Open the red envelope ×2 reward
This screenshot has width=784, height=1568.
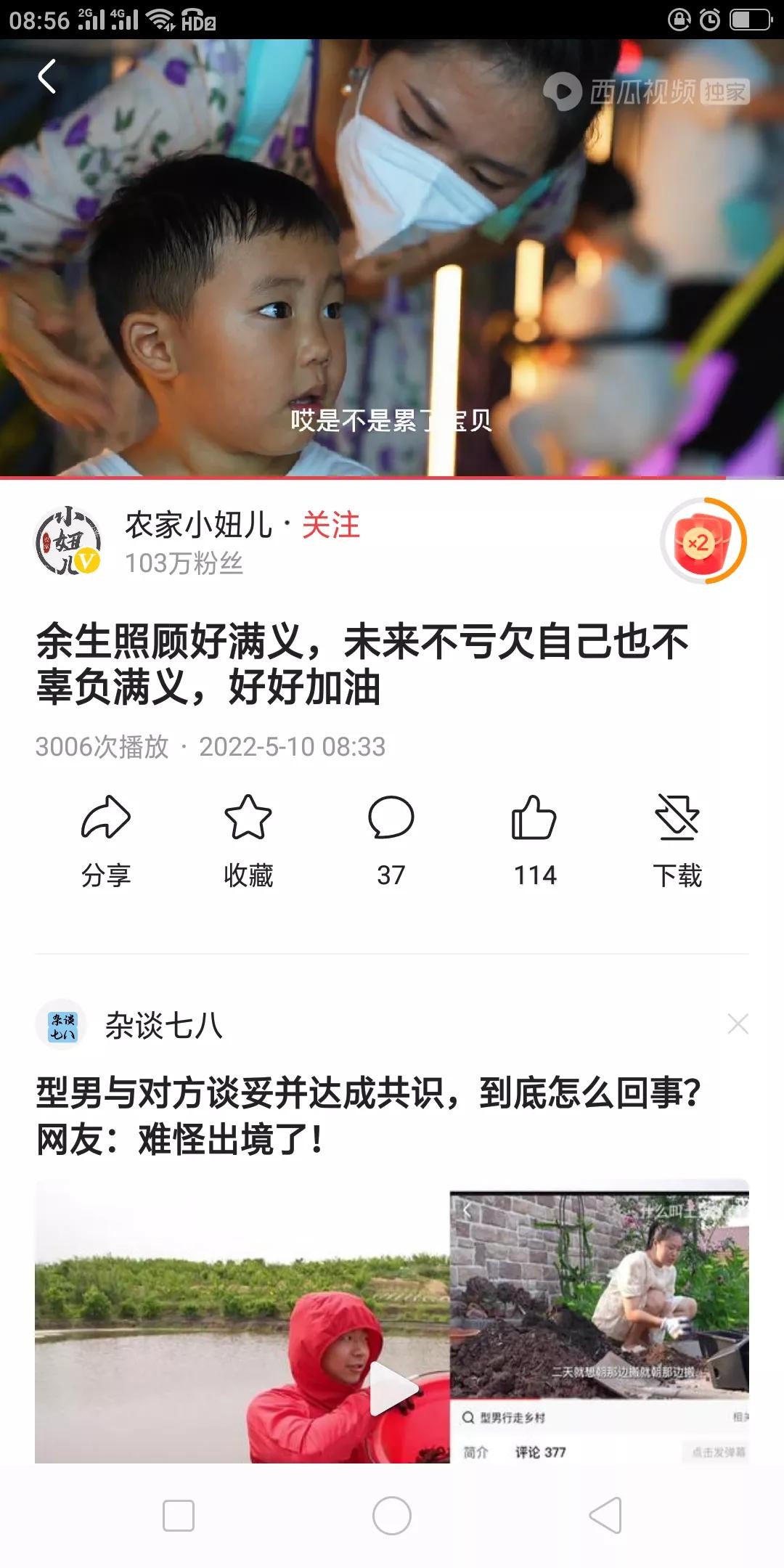[x=703, y=542]
